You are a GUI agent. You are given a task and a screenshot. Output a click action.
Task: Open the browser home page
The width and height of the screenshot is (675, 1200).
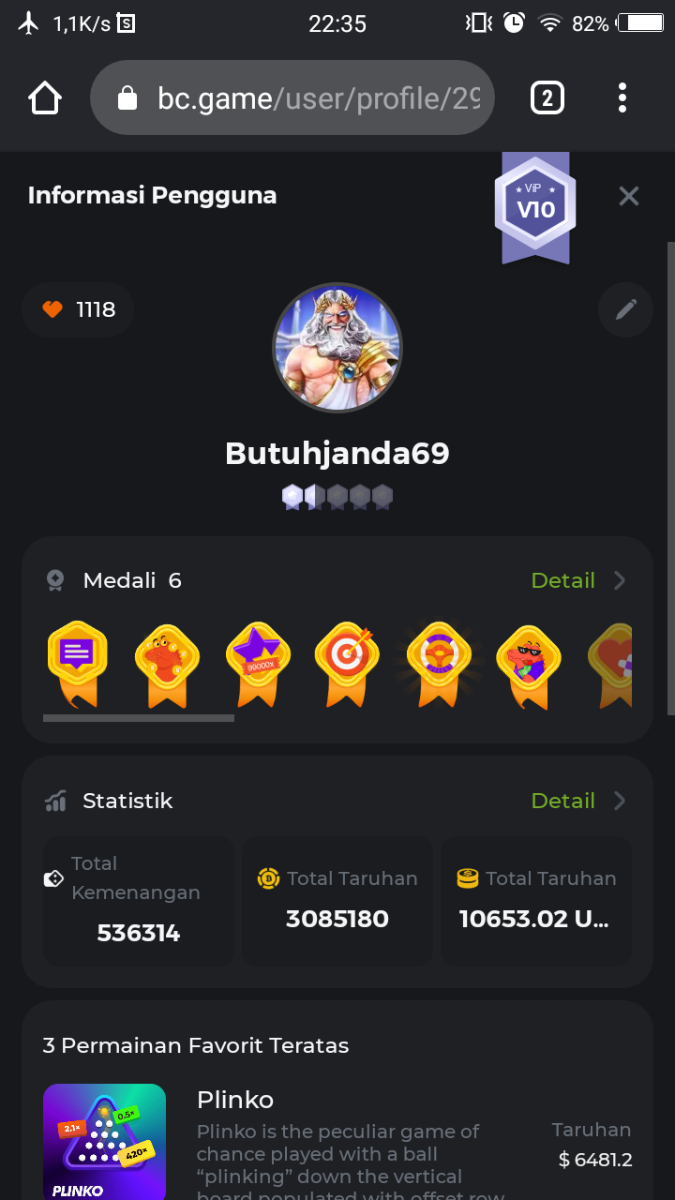[45, 98]
